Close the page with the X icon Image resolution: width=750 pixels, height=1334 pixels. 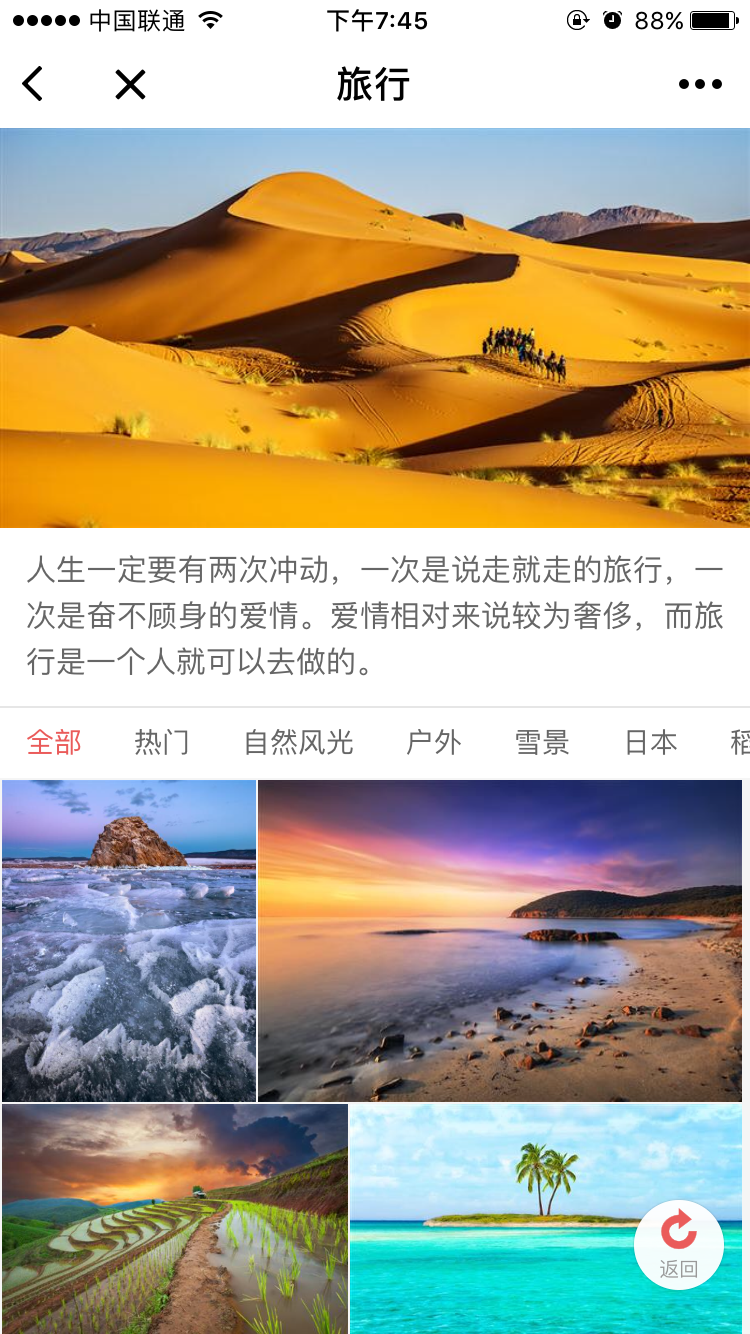tap(130, 84)
